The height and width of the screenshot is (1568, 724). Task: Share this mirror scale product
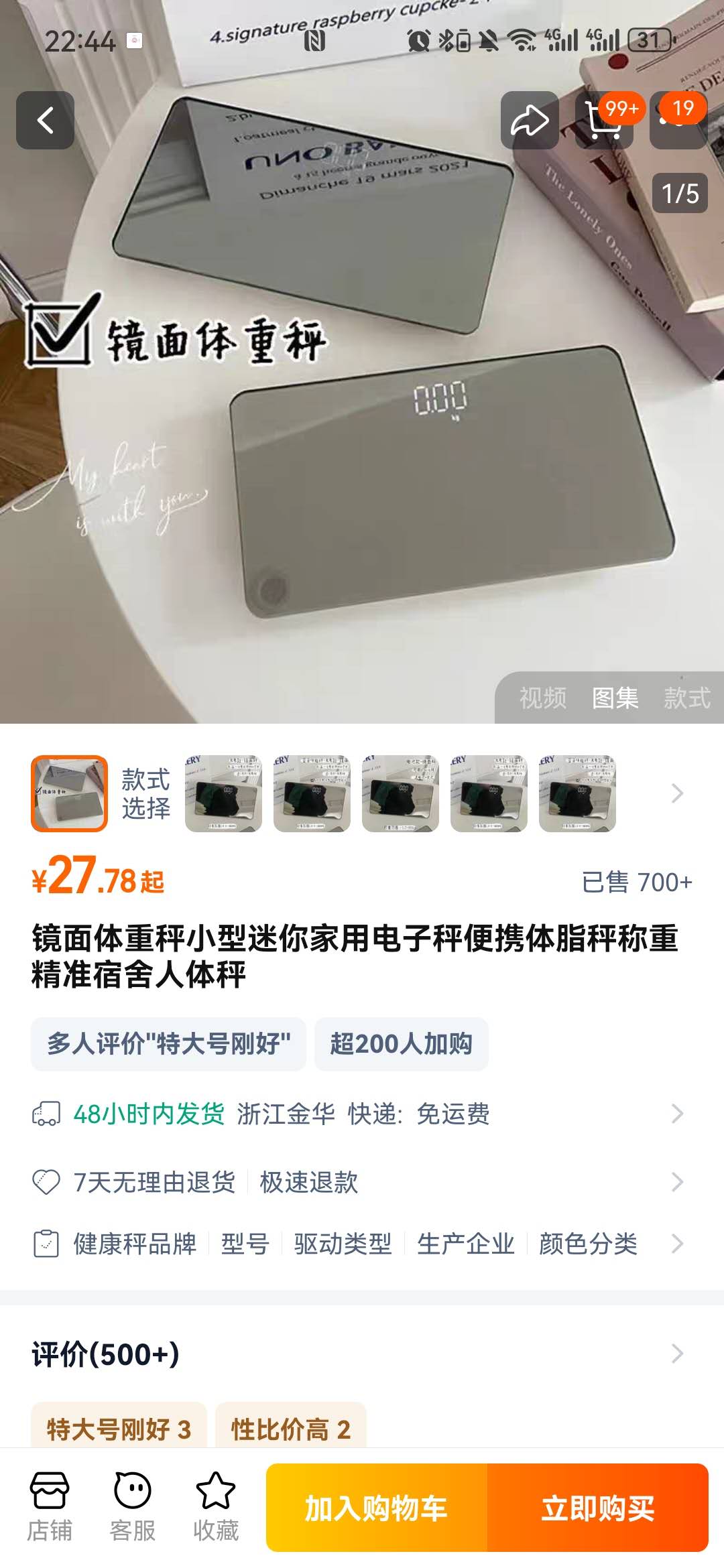530,121
